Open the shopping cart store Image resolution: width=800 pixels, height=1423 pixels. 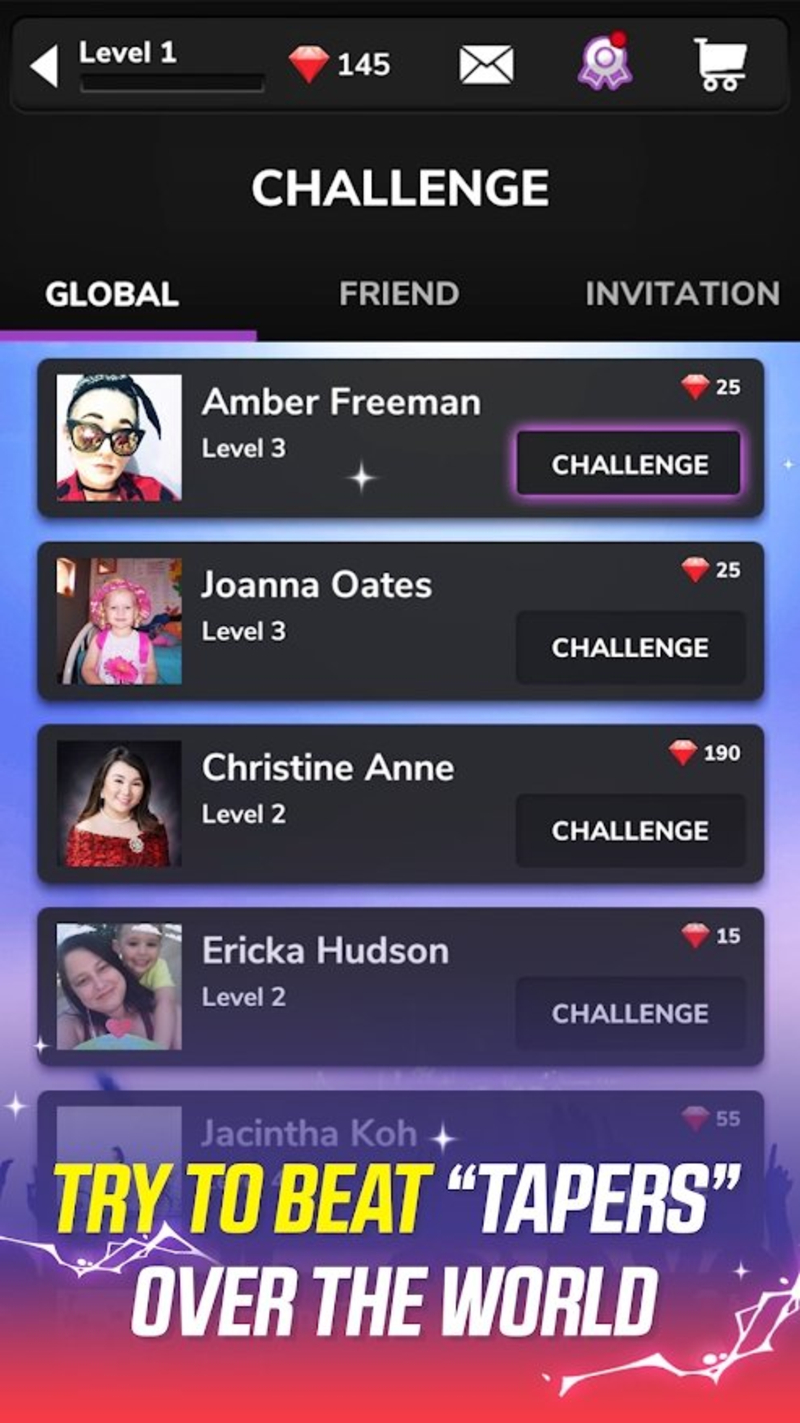coord(720,65)
